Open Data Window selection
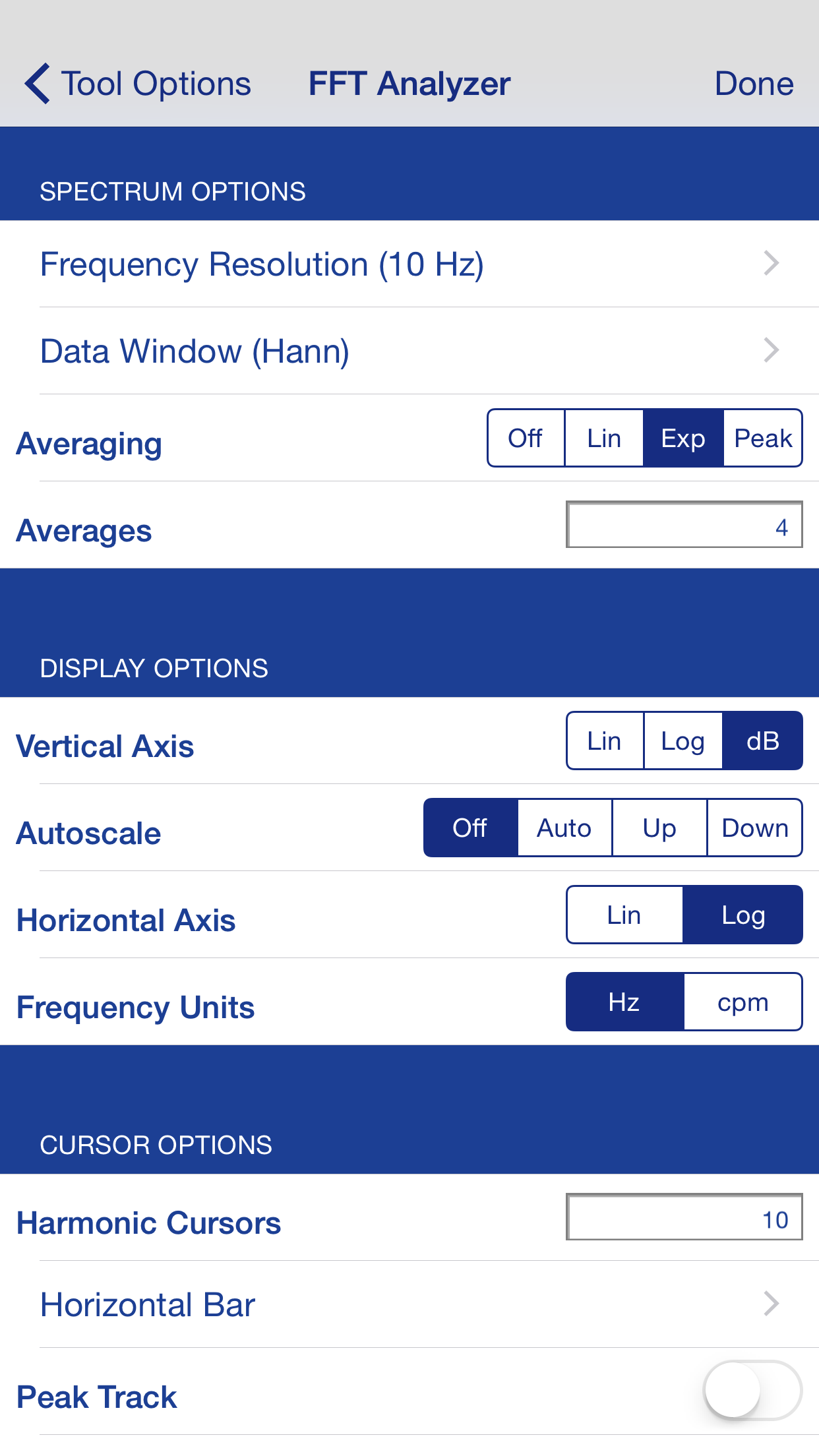The image size is (819, 1456). [409, 351]
